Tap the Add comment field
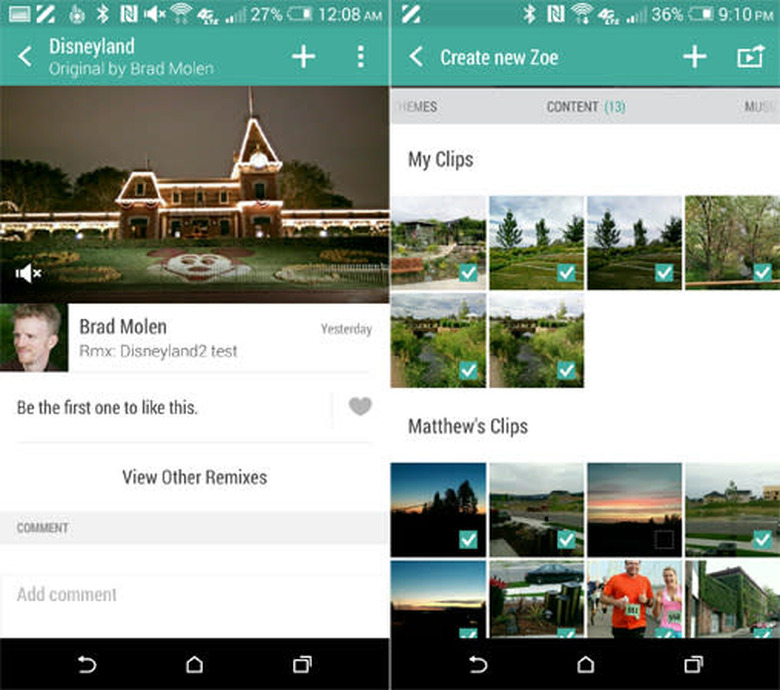Image resolution: width=780 pixels, height=690 pixels. tap(195, 594)
